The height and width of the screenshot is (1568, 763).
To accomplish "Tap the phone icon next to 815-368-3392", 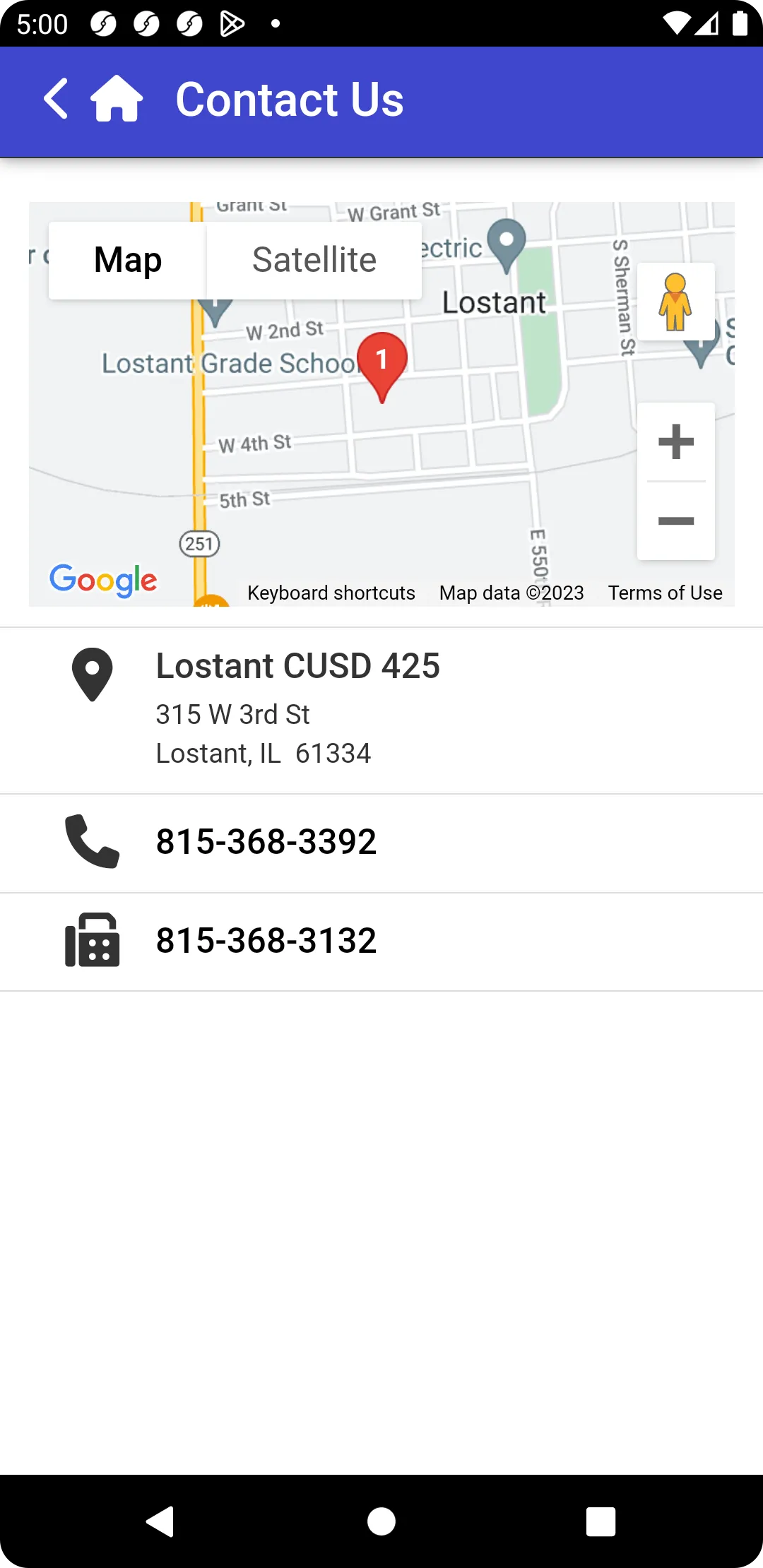I will click(x=93, y=842).
